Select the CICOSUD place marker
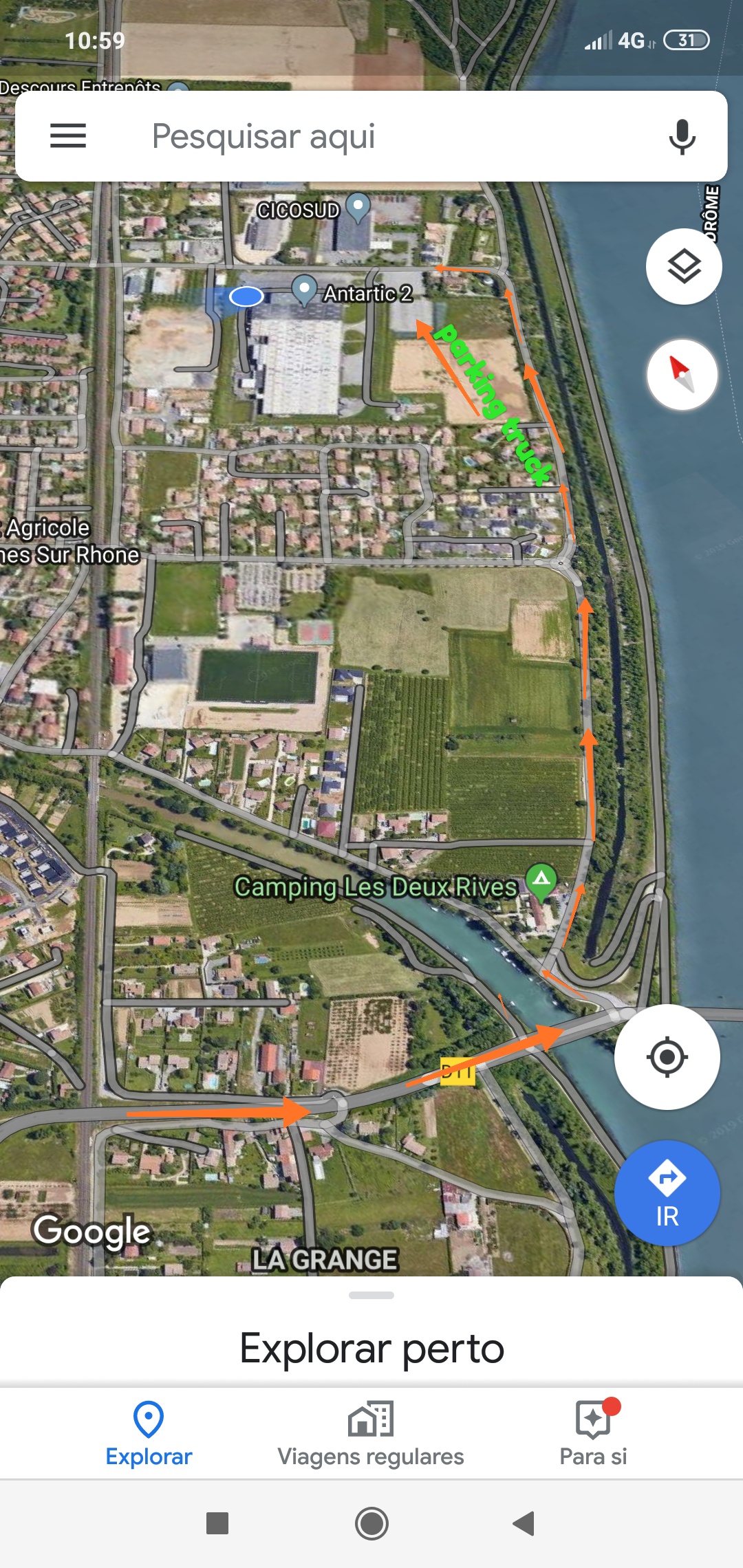The width and height of the screenshot is (743, 1568). click(x=358, y=206)
